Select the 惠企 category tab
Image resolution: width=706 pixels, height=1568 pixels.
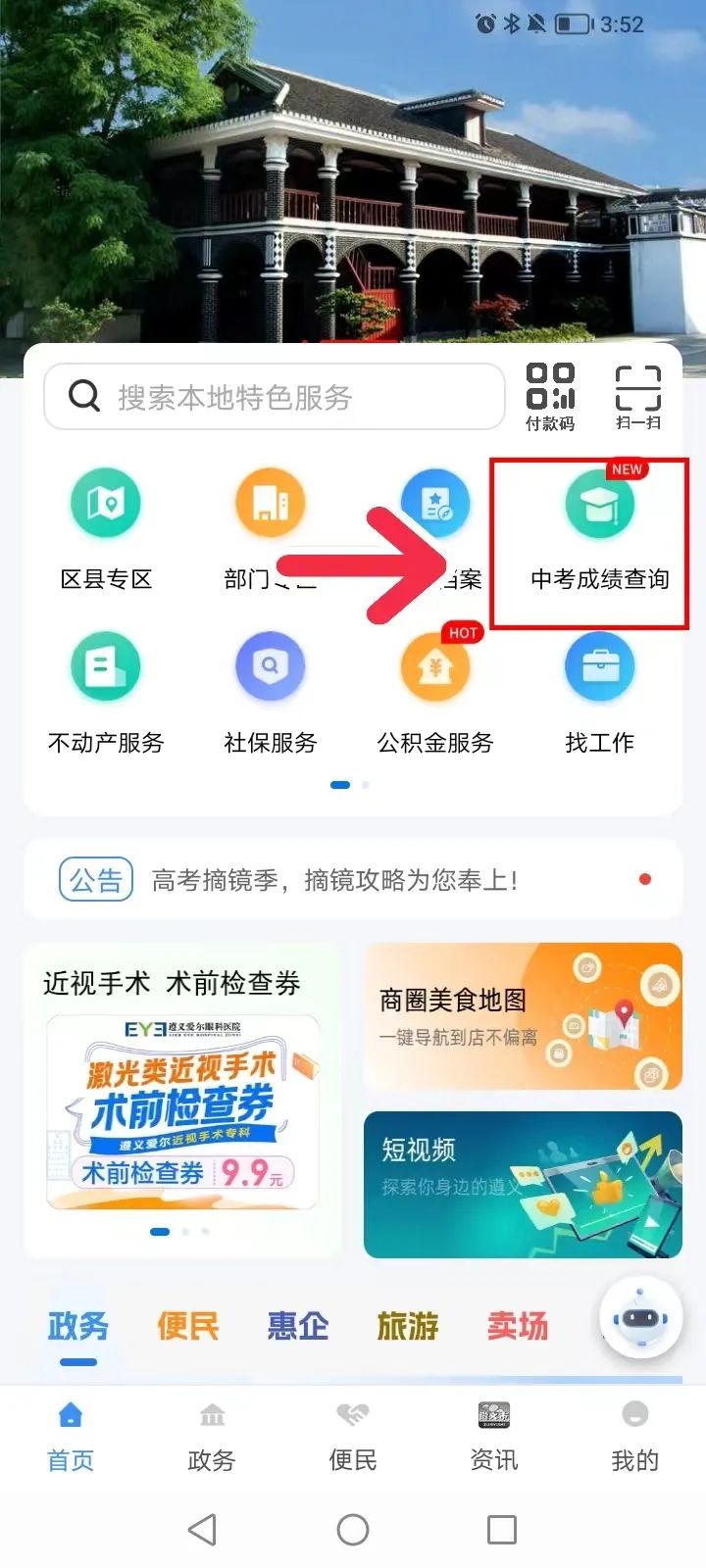click(297, 1327)
